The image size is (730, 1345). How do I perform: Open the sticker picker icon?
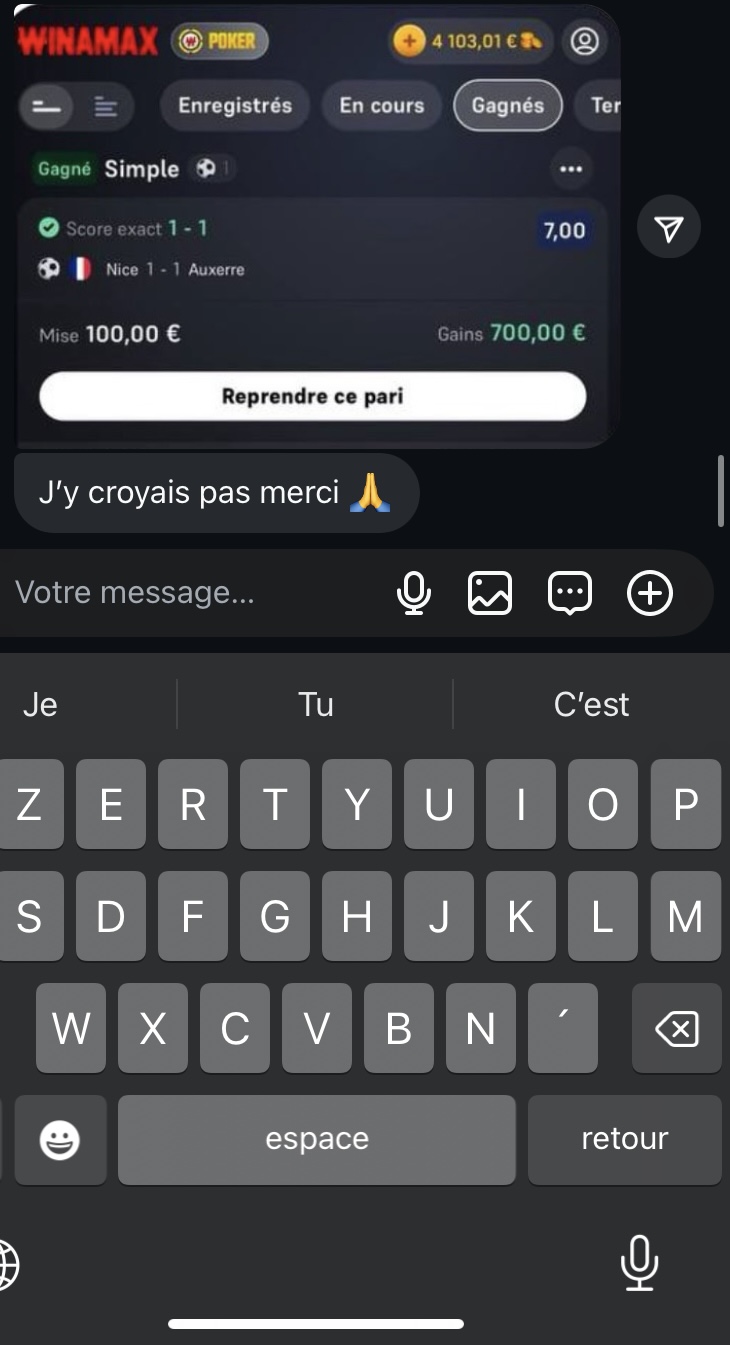tap(569, 592)
